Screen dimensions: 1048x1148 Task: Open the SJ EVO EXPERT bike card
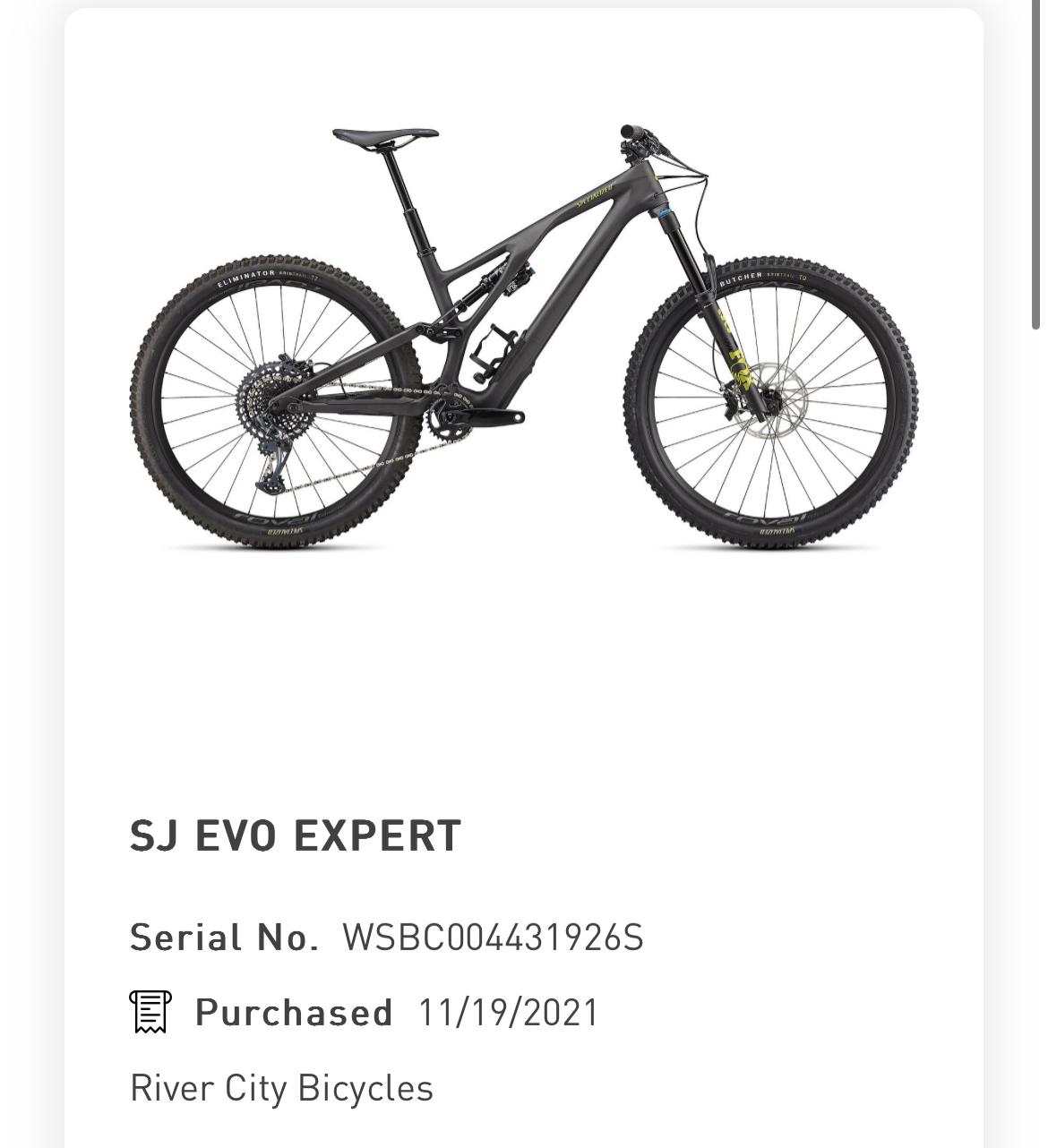click(x=296, y=835)
